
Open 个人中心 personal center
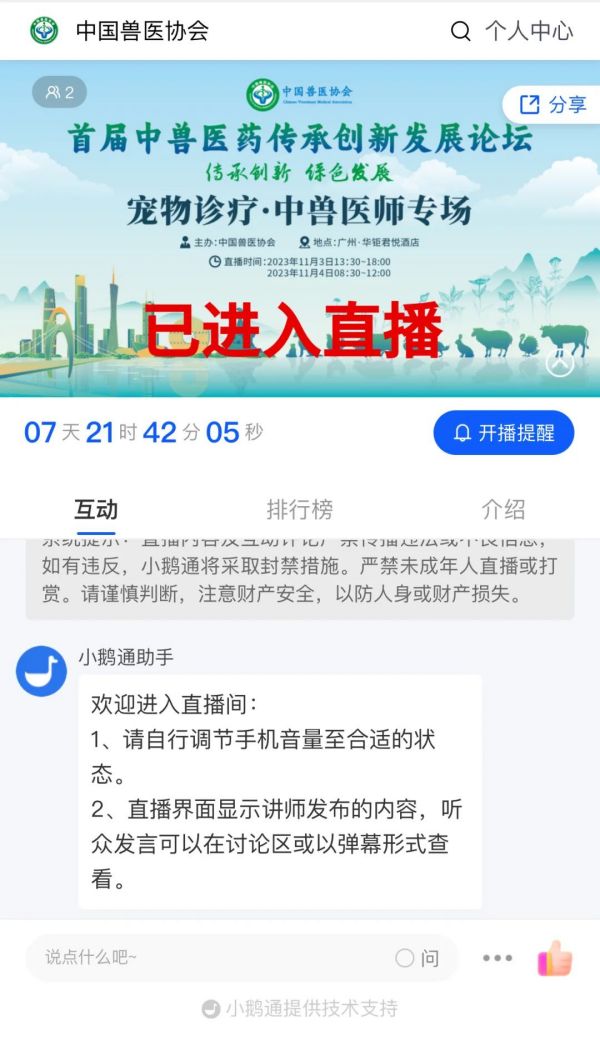(x=529, y=31)
